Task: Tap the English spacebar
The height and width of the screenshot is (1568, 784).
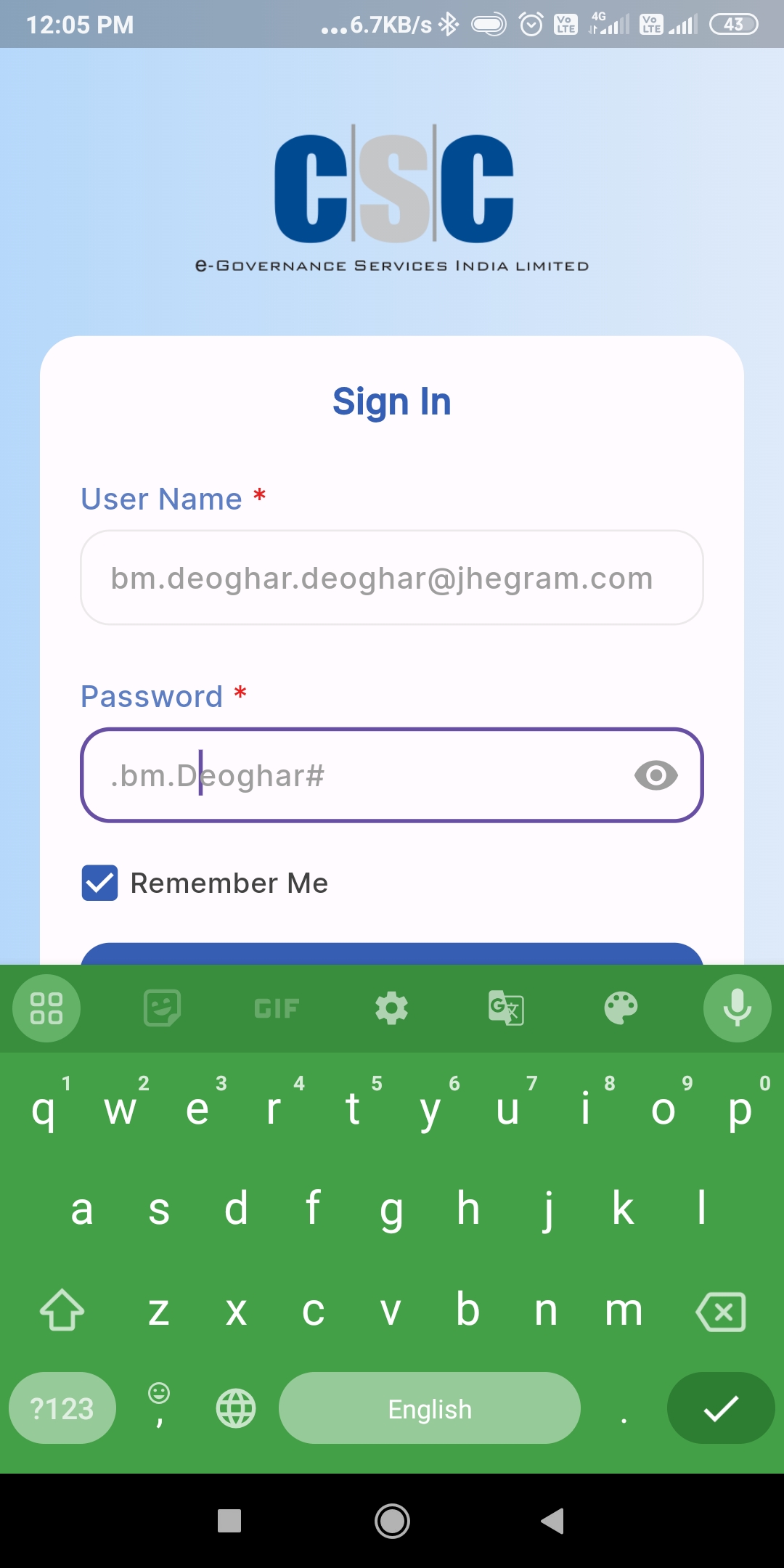Action: (x=430, y=1408)
